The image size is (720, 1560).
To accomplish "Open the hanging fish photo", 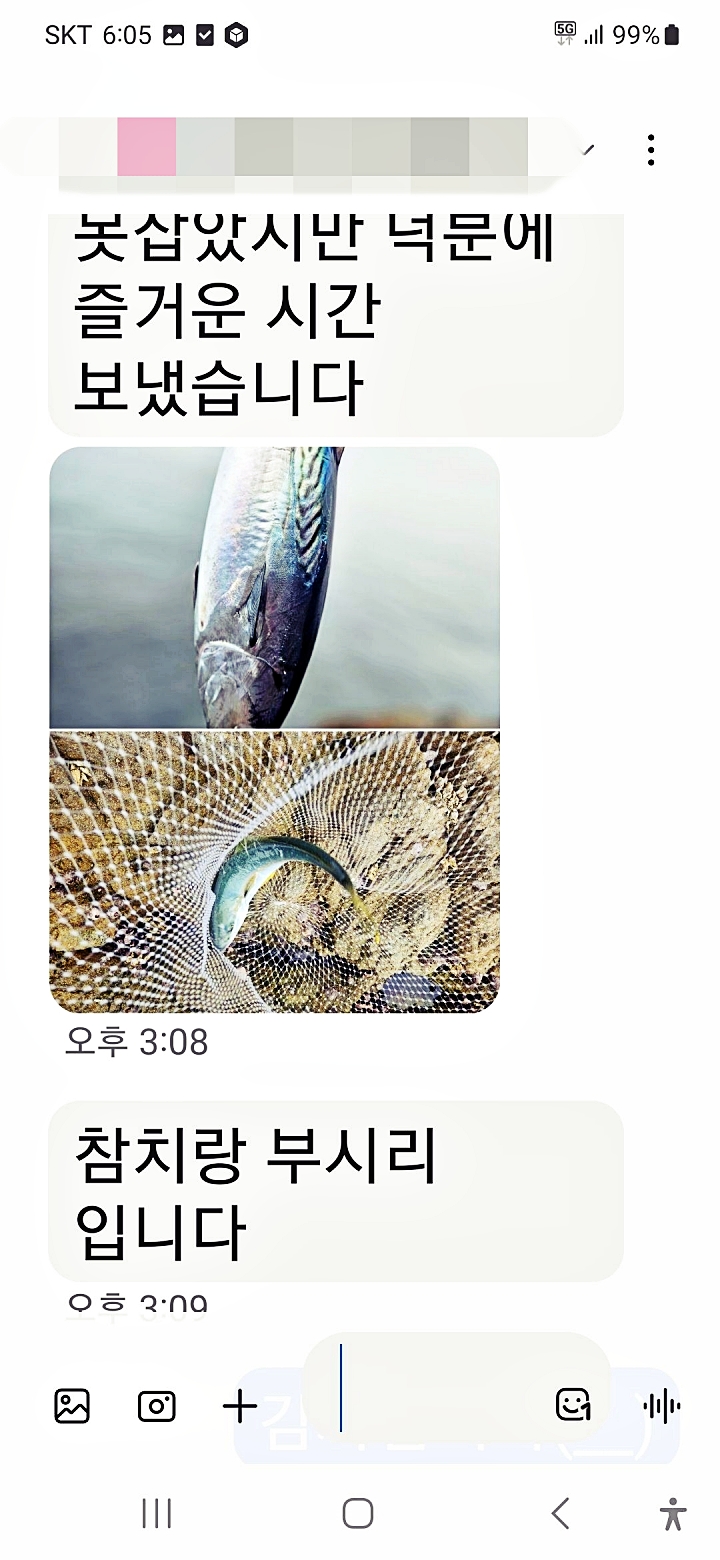I will 274,588.
